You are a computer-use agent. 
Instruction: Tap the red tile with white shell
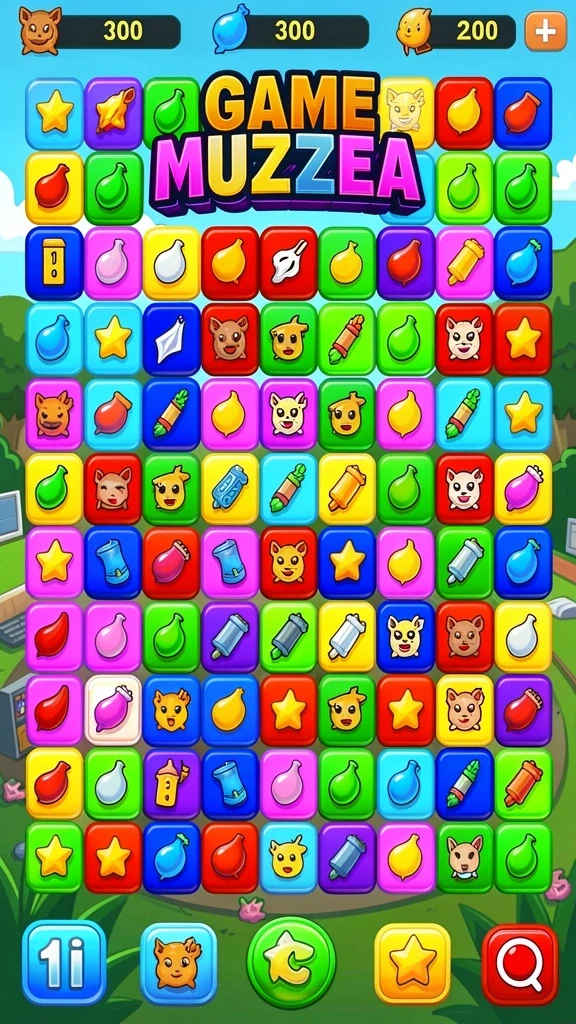pos(289,263)
